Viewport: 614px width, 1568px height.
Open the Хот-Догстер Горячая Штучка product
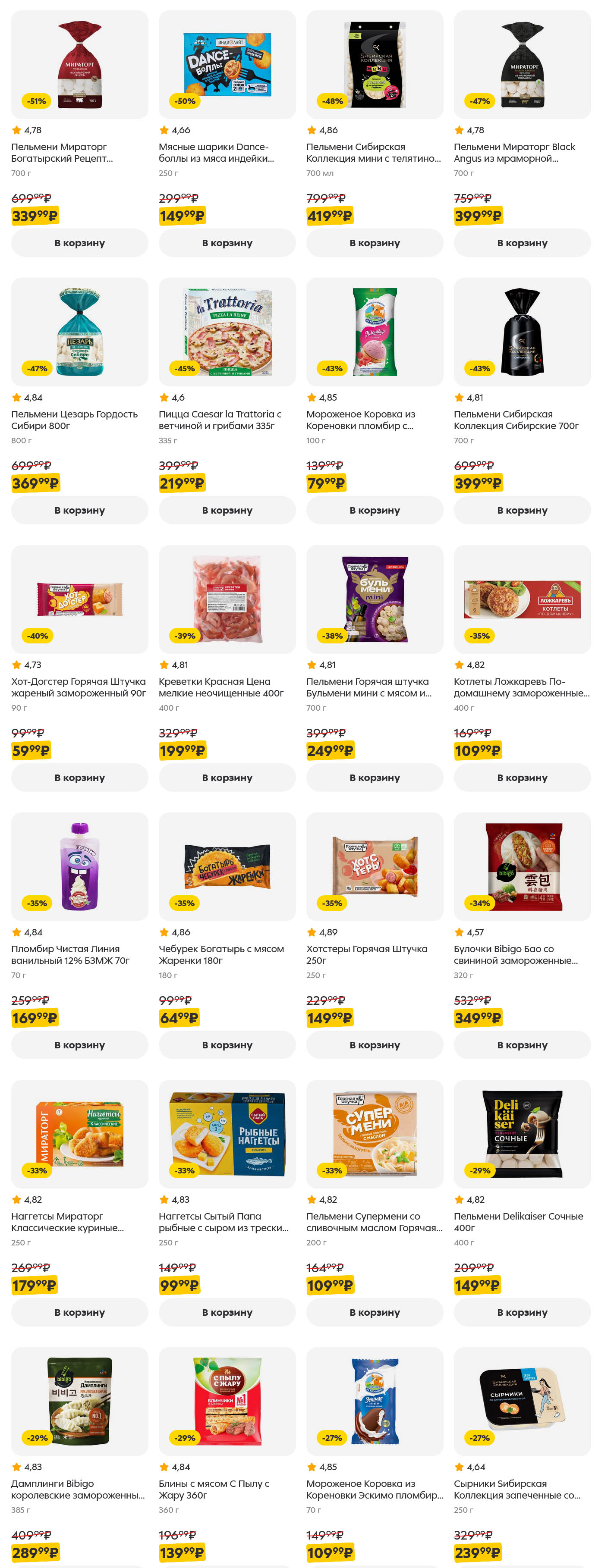click(79, 599)
